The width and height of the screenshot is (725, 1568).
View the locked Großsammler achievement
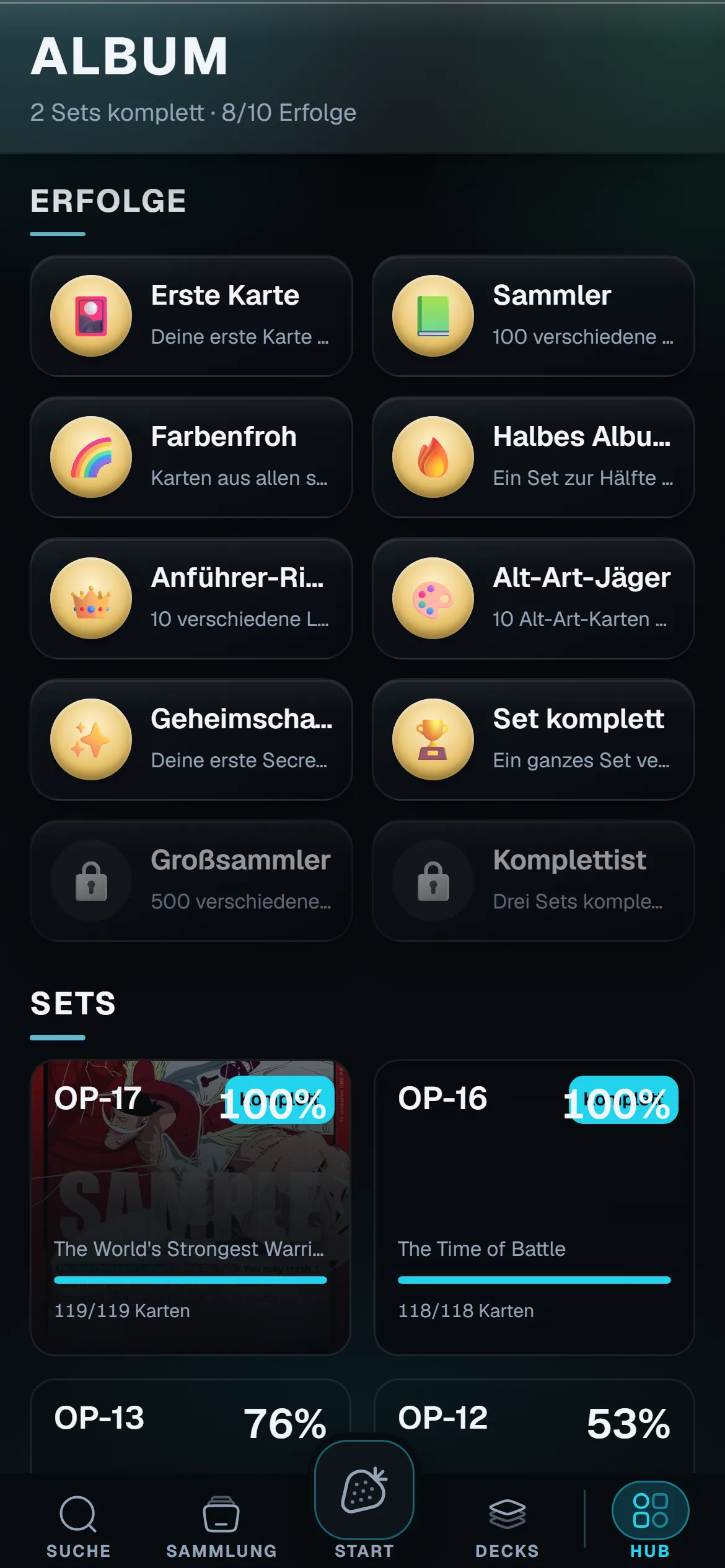191,881
